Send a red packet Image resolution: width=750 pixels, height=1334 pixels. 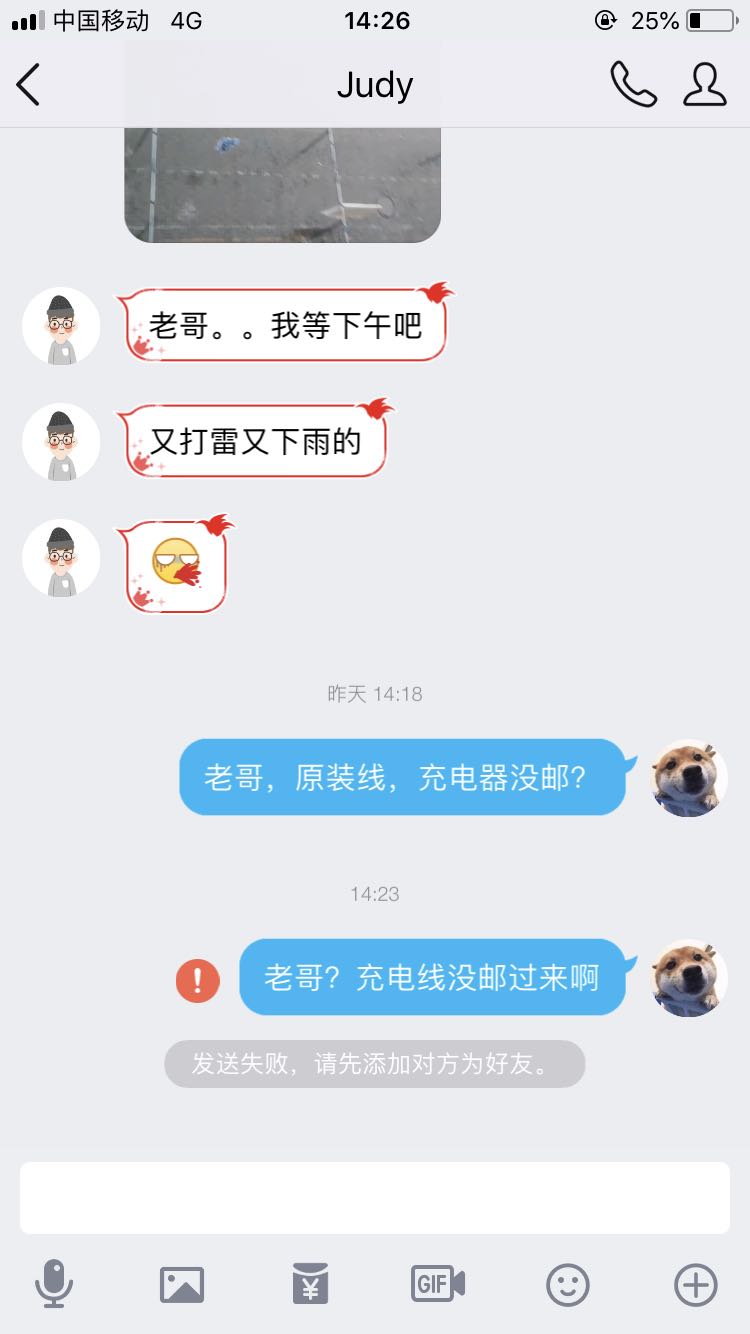tap(311, 1284)
